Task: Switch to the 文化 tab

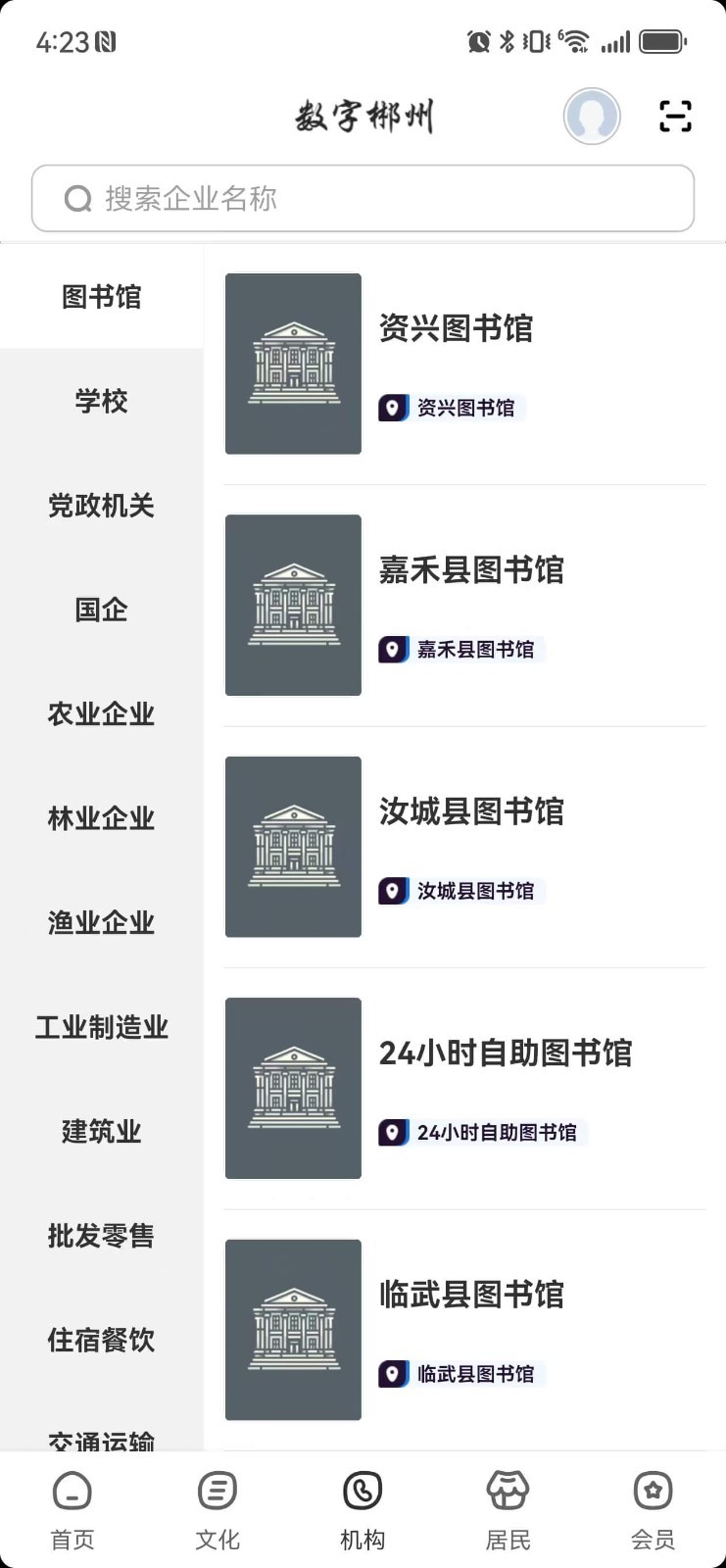Action: pos(218,1511)
